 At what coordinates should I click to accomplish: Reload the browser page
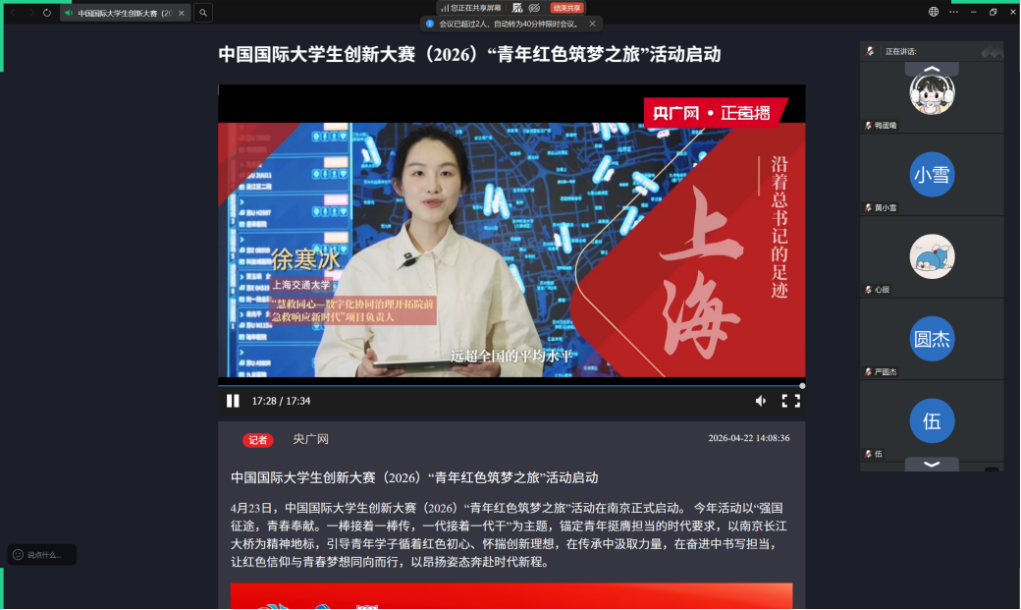47,13
